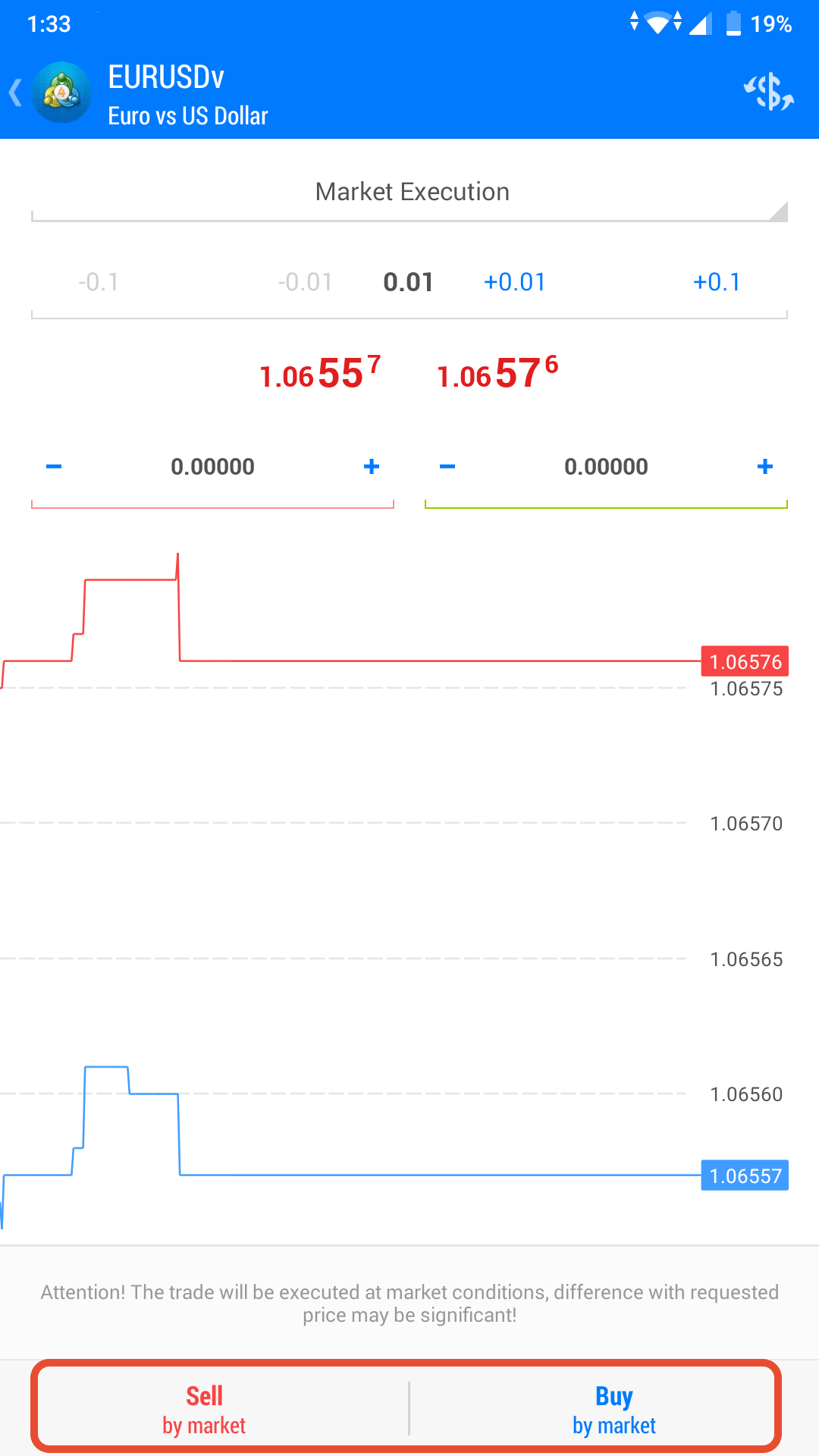Increase volume by +0.01
Screen dimensions: 819x1456
pyautogui.click(x=515, y=282)
